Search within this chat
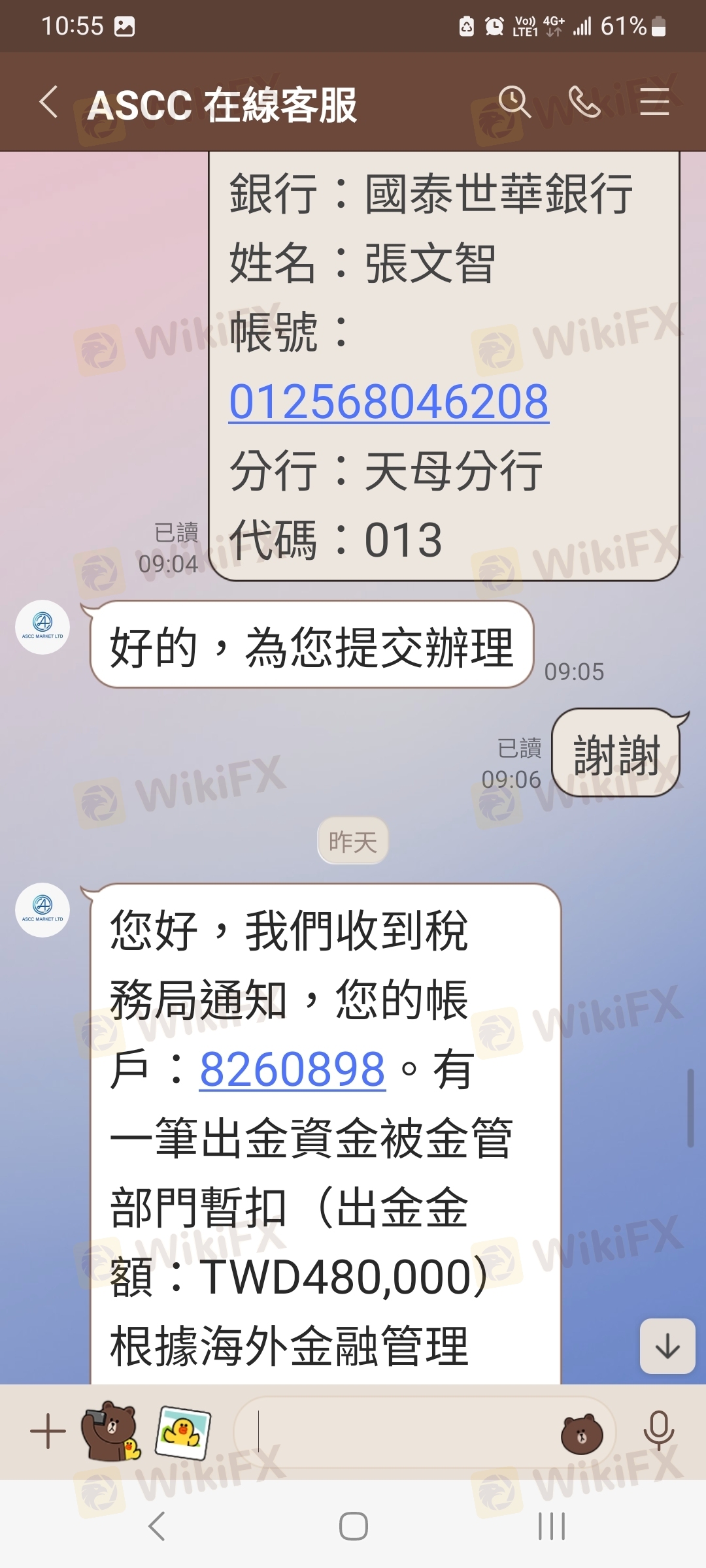Viewport: 706px width, 1568px height. (x=514, y=103)
